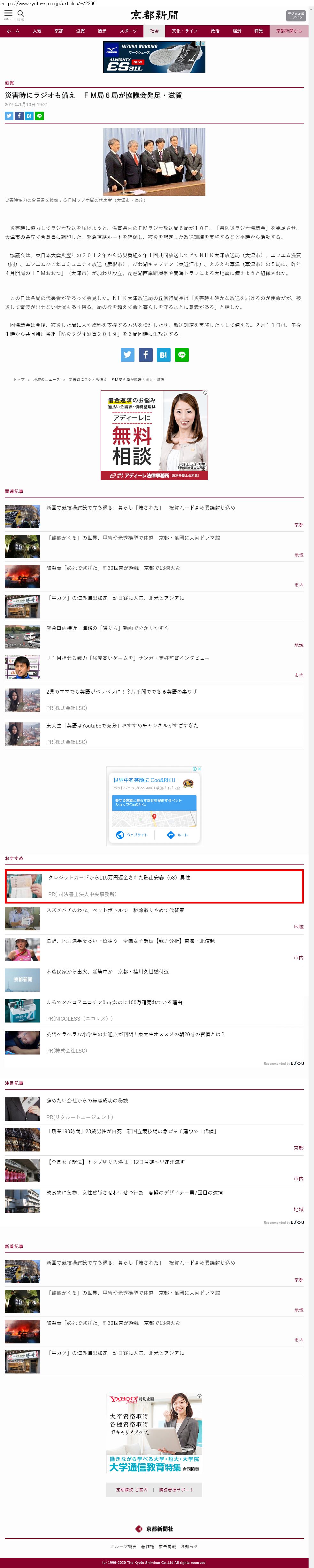Open the クレジットカードから115万円返金 recommended item
314x1568 pixels.
coord(119,878)
